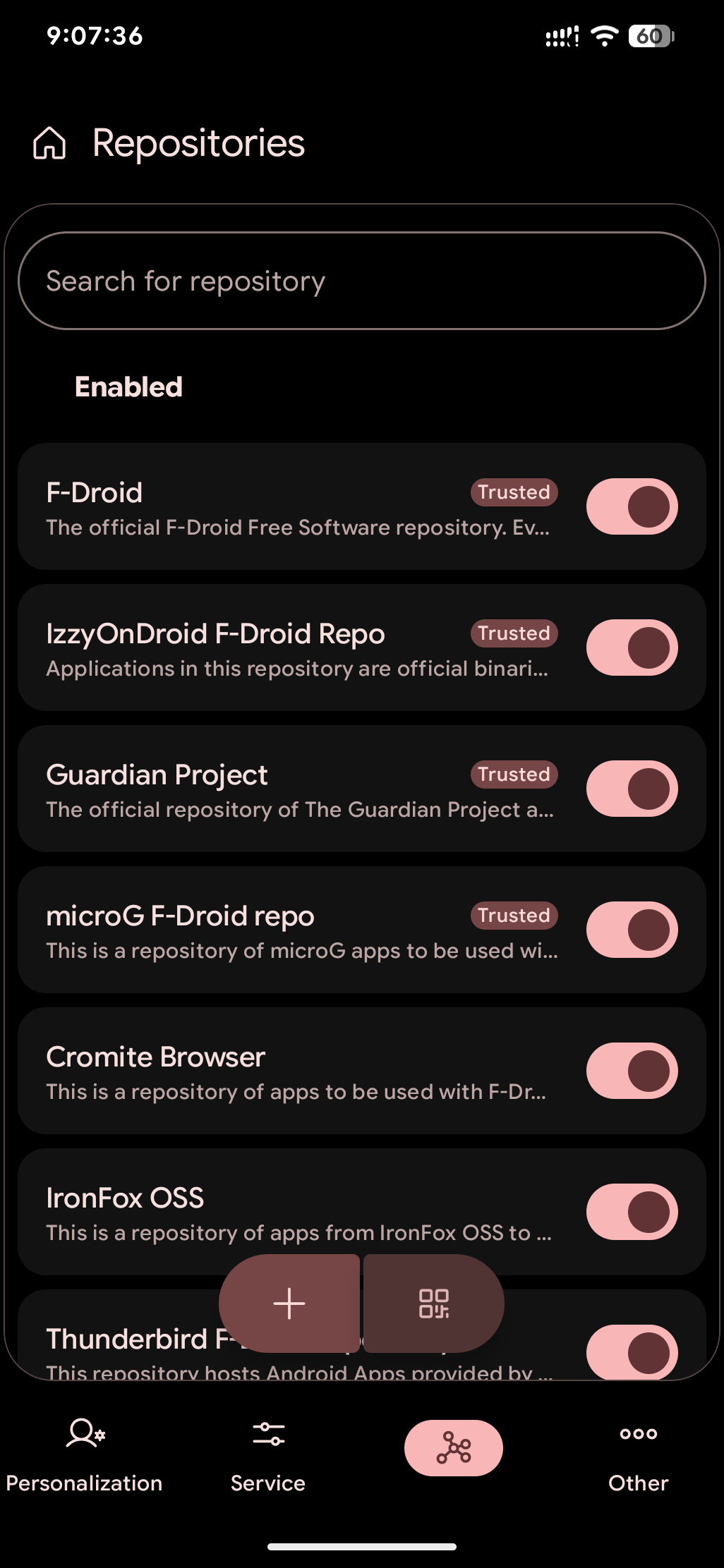The image size is (724, 1568).
Task: Focus the Search for repository field
Action: pyautogui.click(x=361, y=281)
